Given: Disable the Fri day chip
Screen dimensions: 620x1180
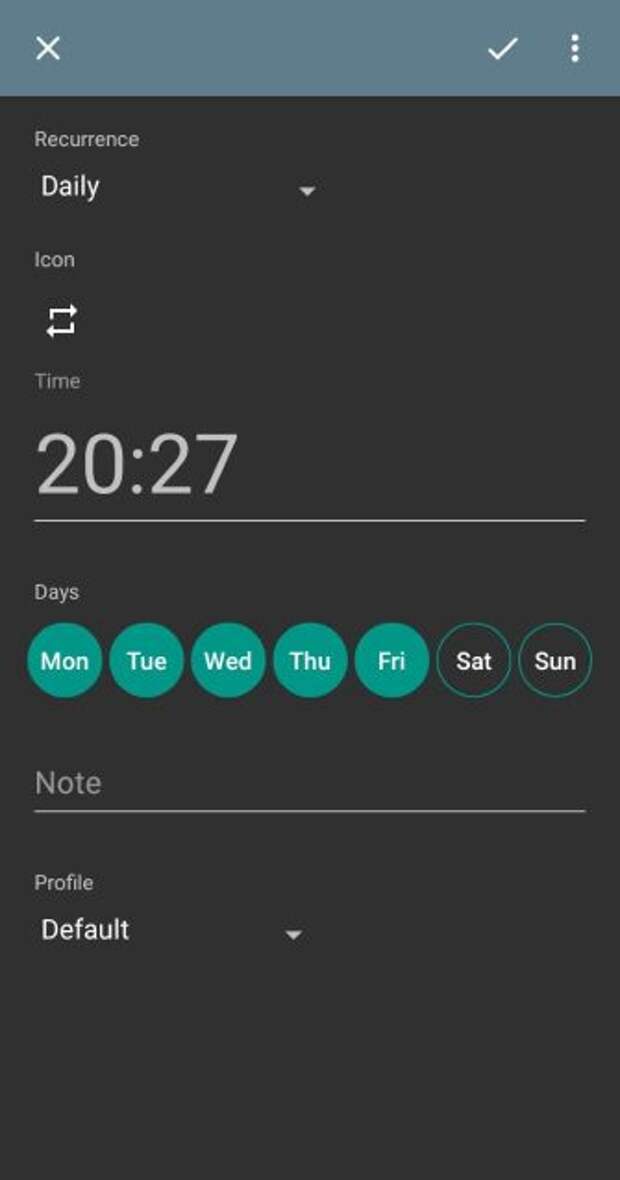Looking at the screenshot, I should pyautogui.click(x=391, y=661).
